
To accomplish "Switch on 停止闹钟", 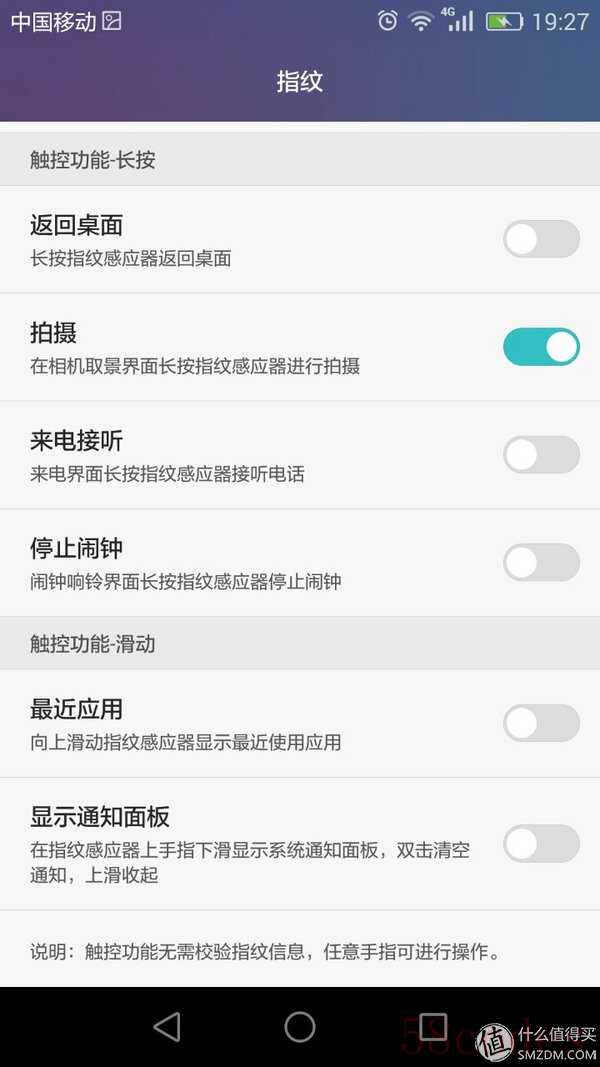I will (541, 562).
